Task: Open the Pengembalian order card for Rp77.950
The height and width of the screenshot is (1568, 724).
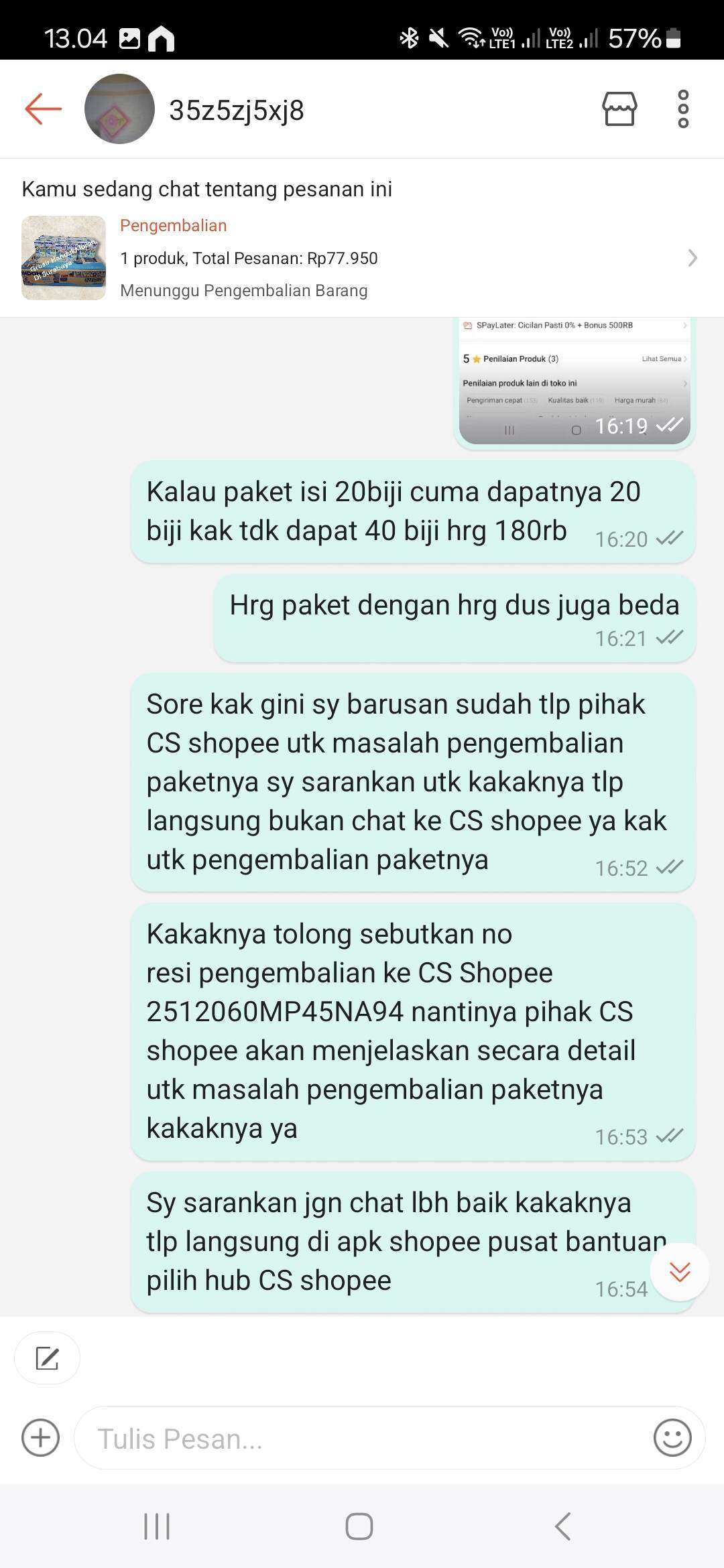Action: pyautogui.click(x=361, y=258)
